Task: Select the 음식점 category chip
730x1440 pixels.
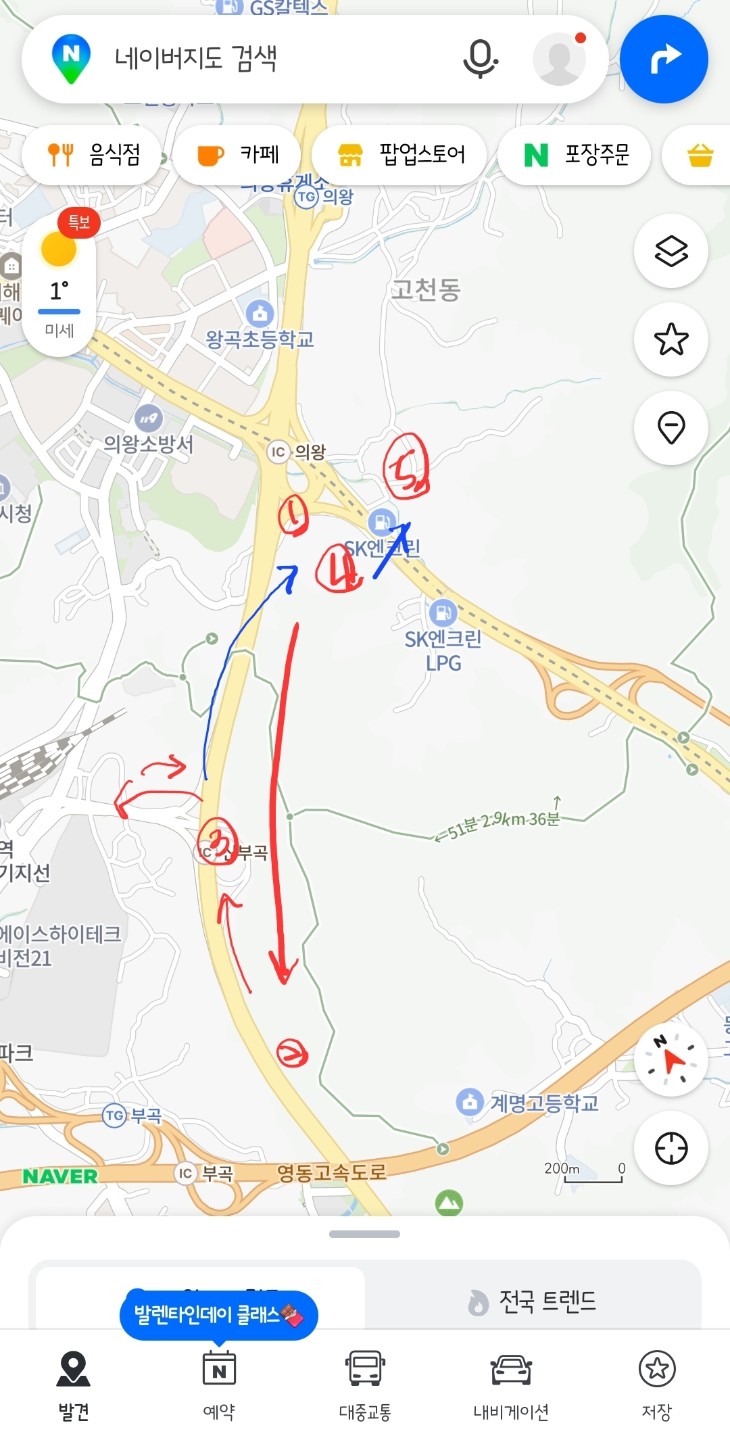Action: coord(93,155)
